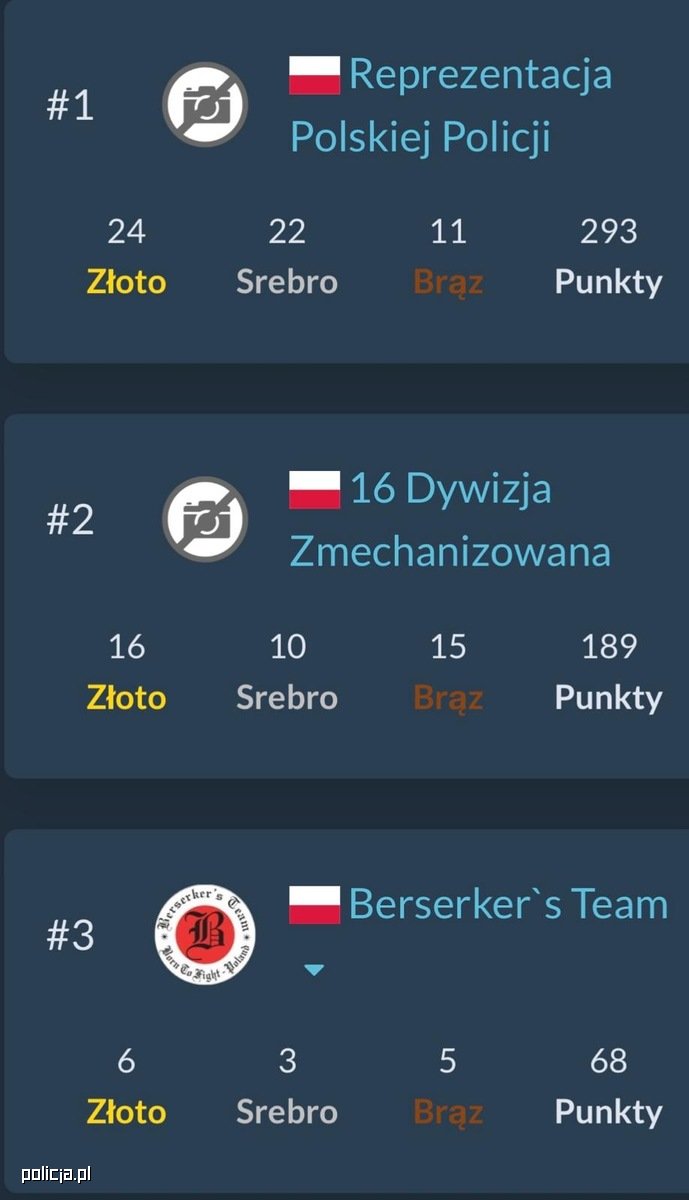Open the Berserker`s Team link
Image resolution: width=689 pixels, height=1200 pixels.
click(508, 904)
